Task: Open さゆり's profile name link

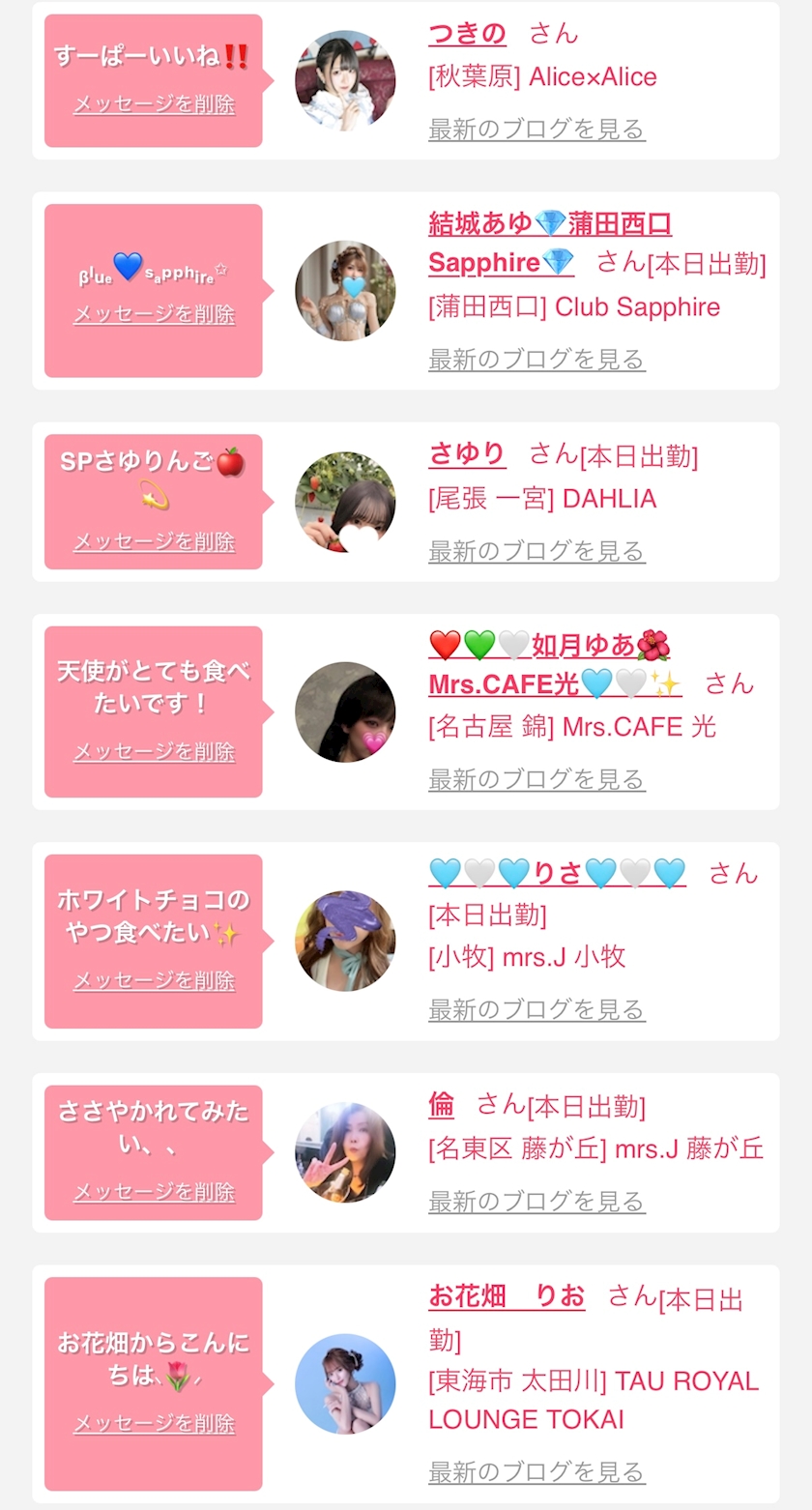Action: click(467, 453)
